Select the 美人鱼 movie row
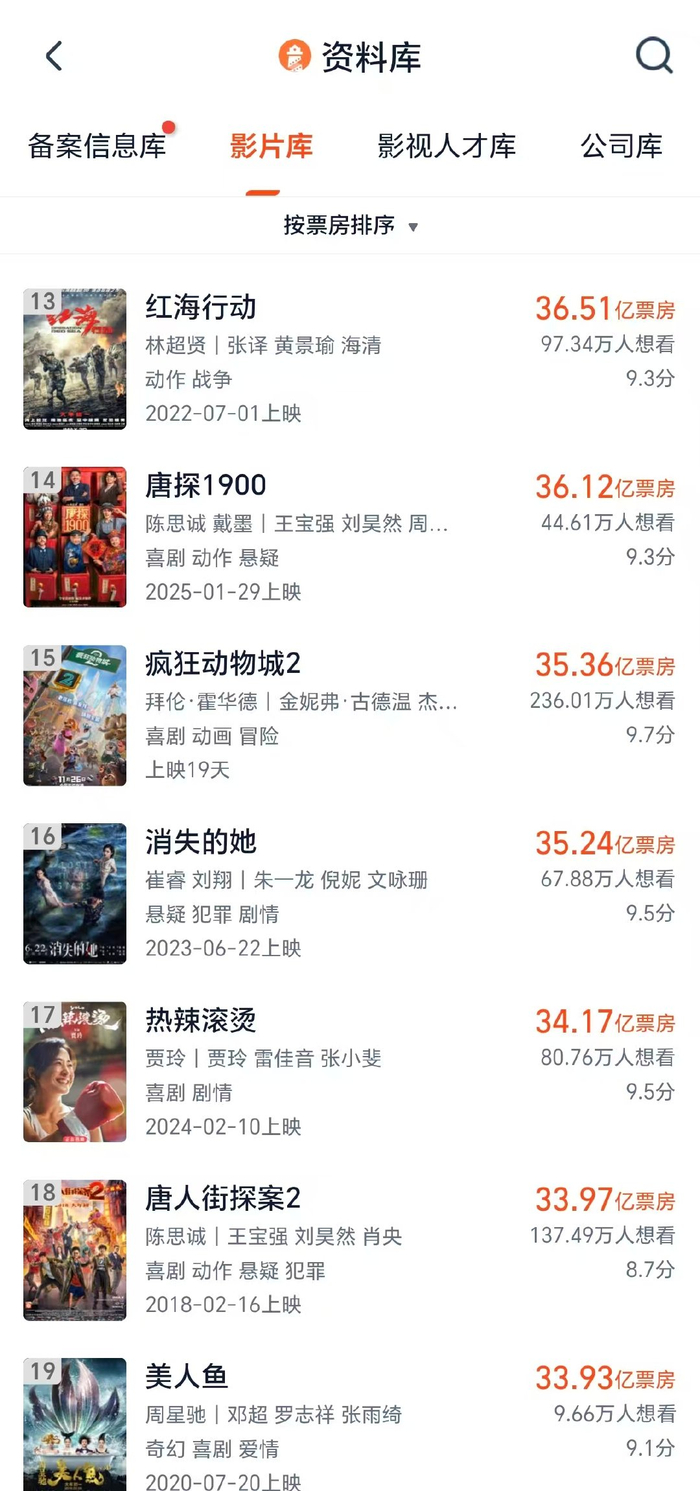Image resolution: width=700 pixels, height=1491 pixels. click(187, 1376)
